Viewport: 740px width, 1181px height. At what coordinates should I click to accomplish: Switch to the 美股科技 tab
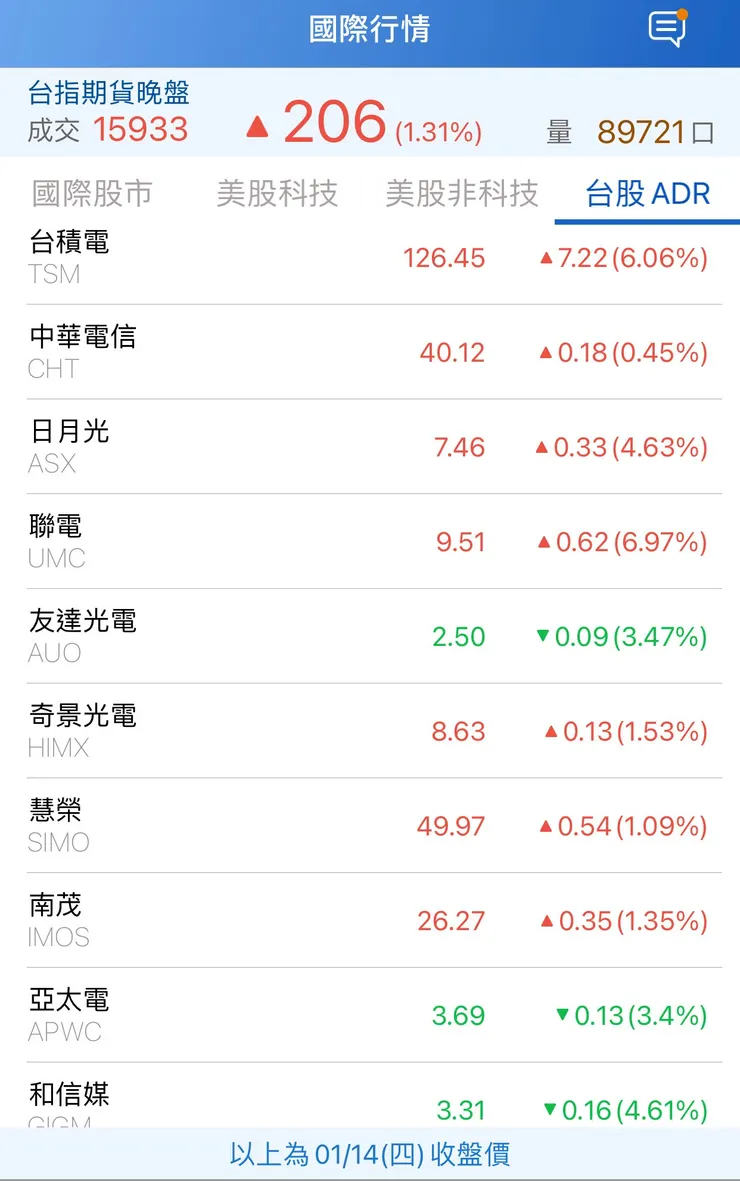pos(277,194)
